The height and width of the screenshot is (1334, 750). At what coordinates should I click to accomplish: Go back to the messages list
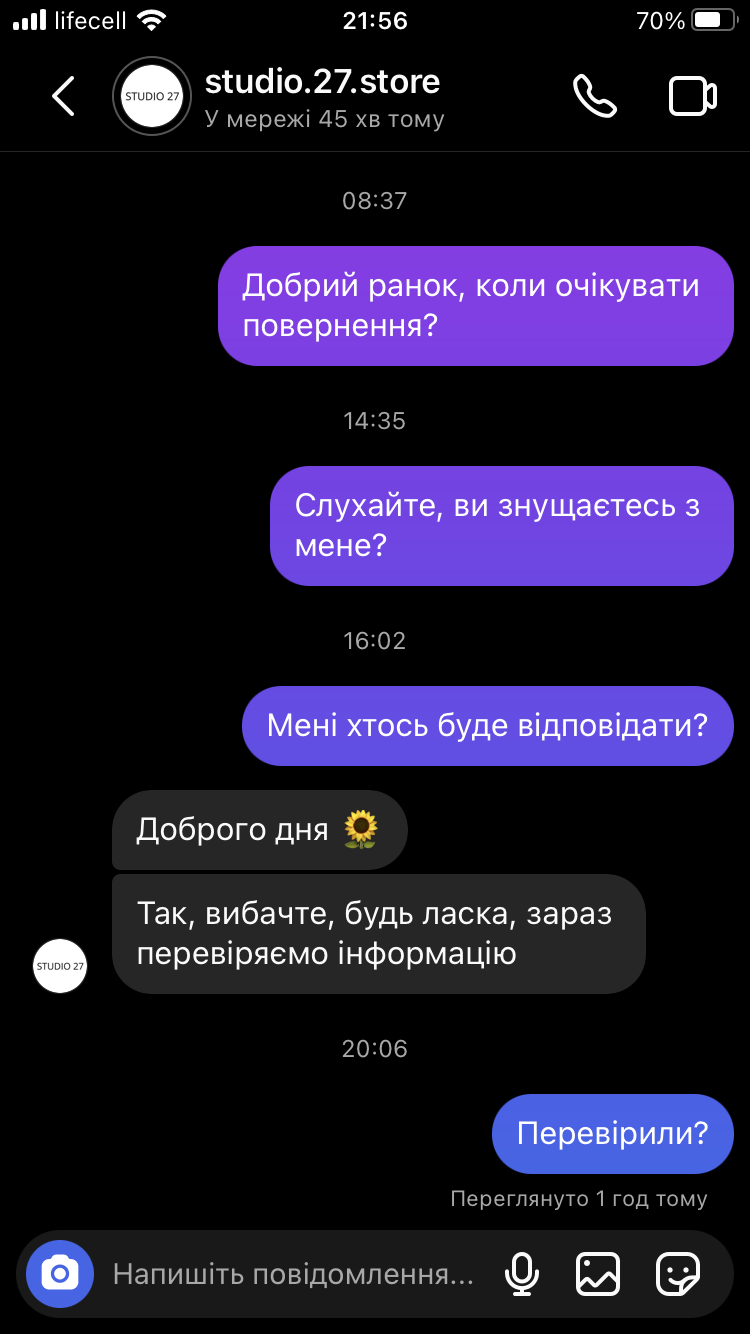point(63,96)
